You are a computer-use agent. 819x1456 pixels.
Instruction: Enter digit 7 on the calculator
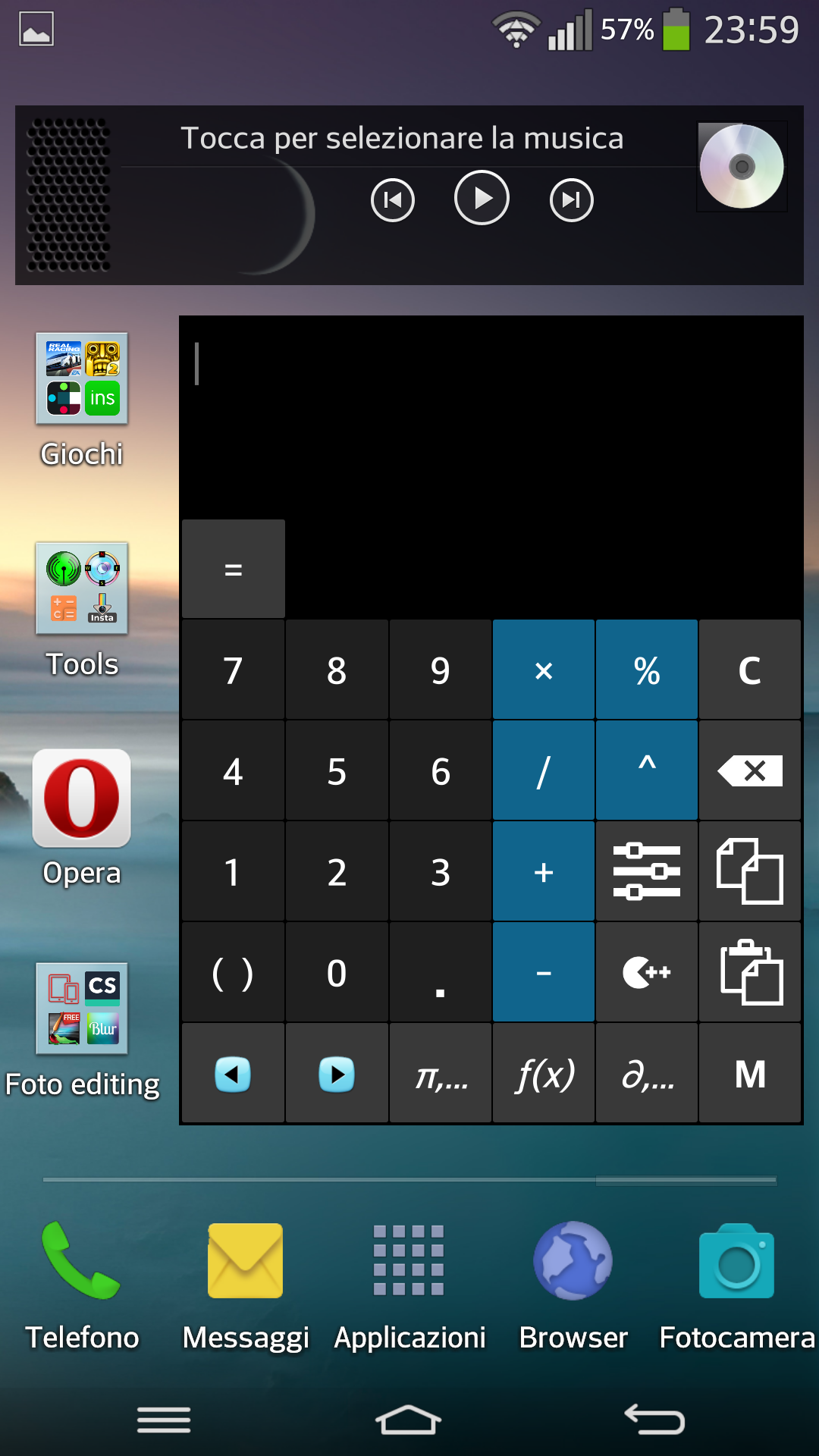[x=233, y=670]
